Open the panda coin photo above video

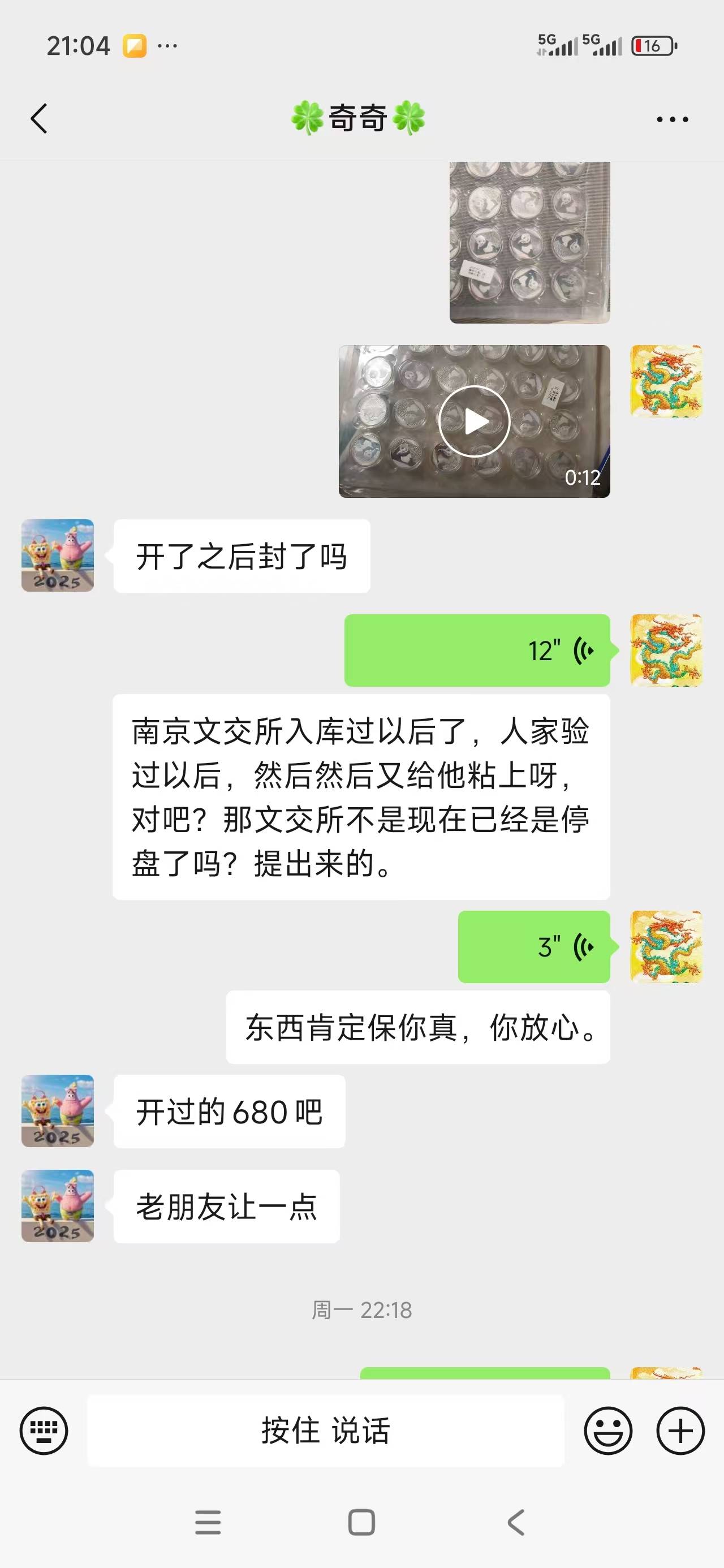[529, 242]
